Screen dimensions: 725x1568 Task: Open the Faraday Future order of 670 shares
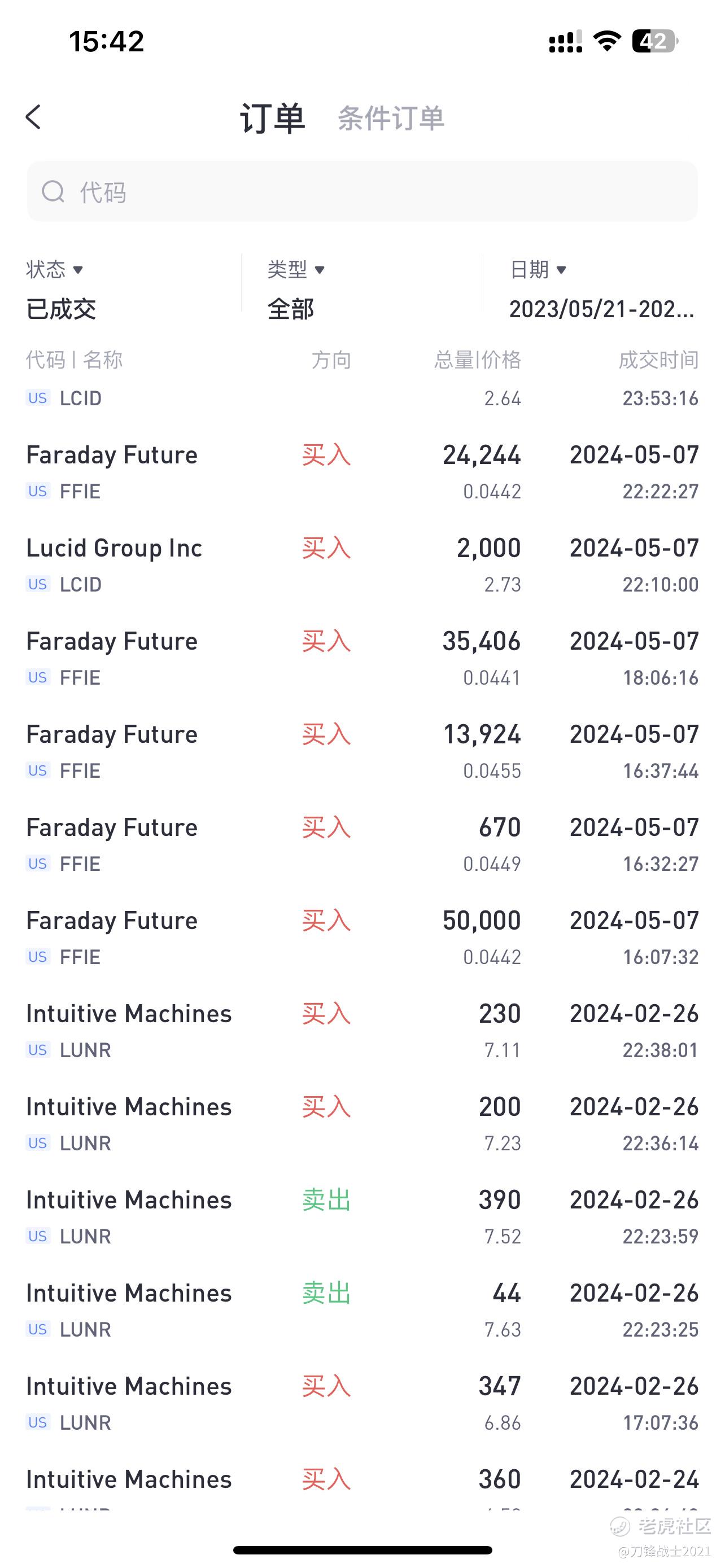click(x=362, y=845)
